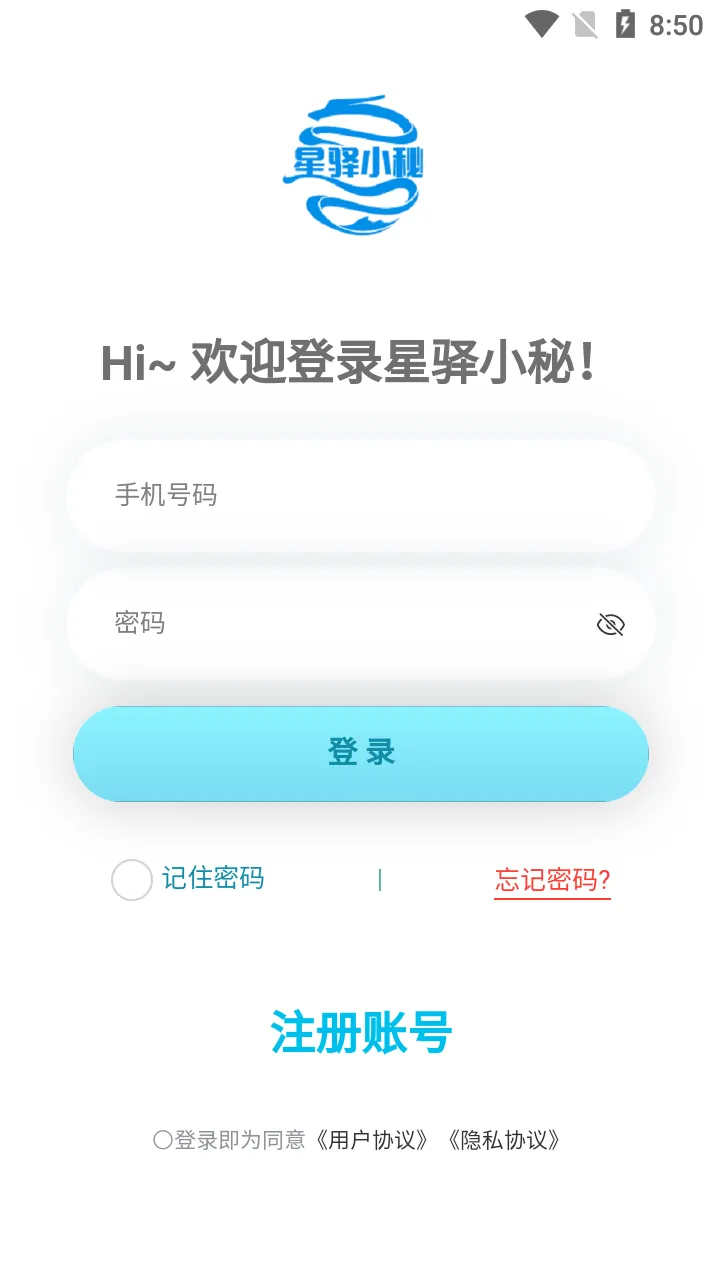720x1280 pixels.
Task: Toggle password visibility eye icon
Action: [x=610, y=625]
